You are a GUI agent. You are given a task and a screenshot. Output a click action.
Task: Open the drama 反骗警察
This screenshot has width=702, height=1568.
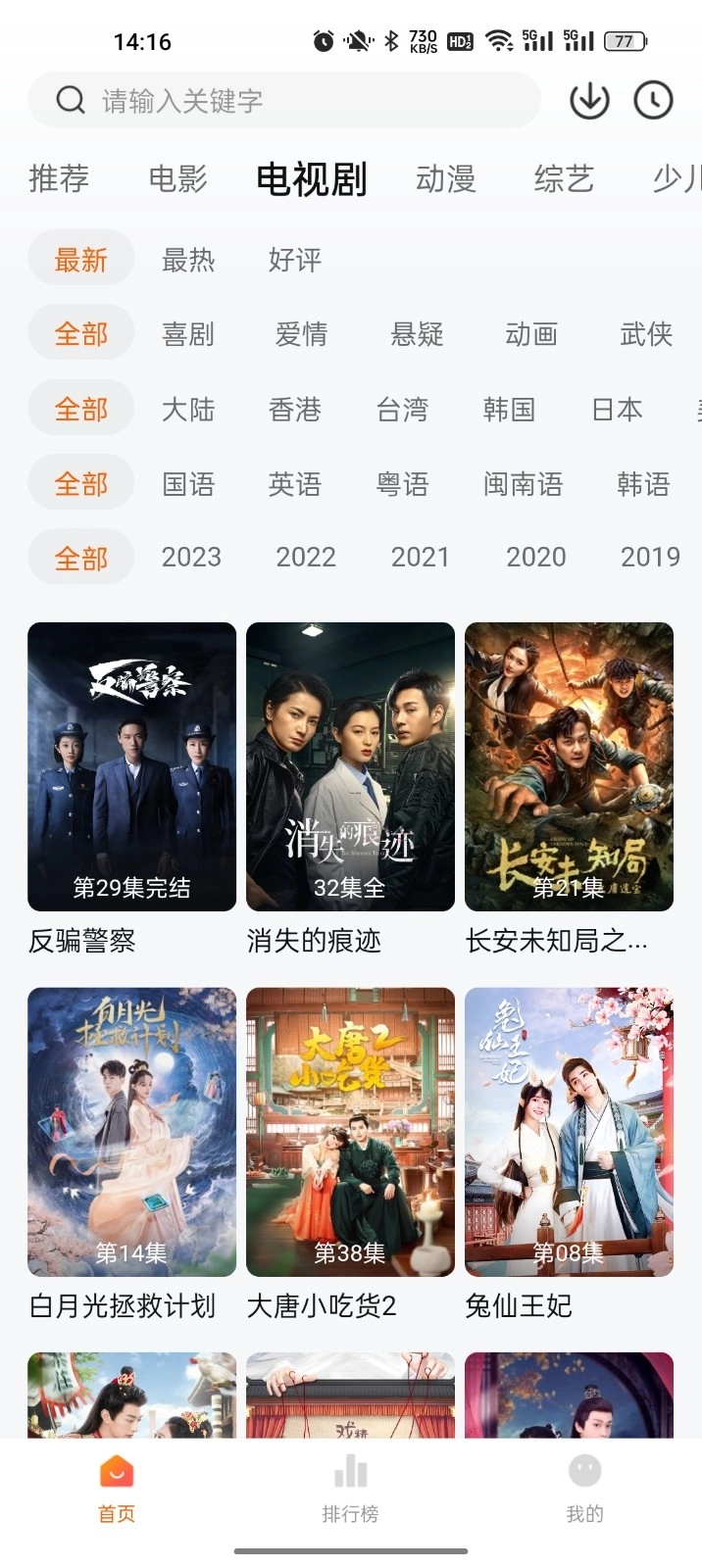coord(131,766)
